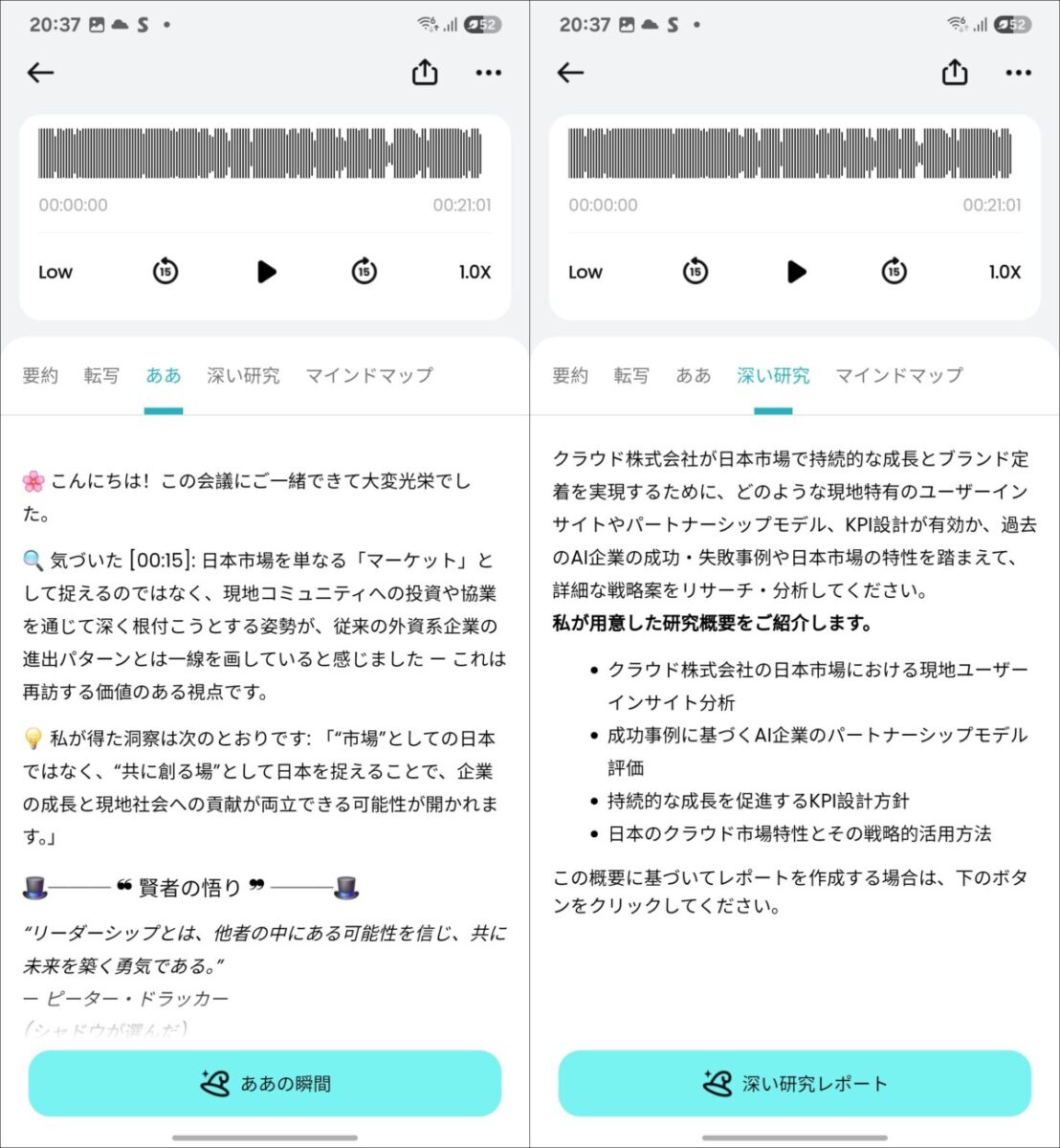This screenshot has width=1060, height=1148.
Task: Skip forward 15 seconds on the 深い研究 screen
Action: [894, 272]
